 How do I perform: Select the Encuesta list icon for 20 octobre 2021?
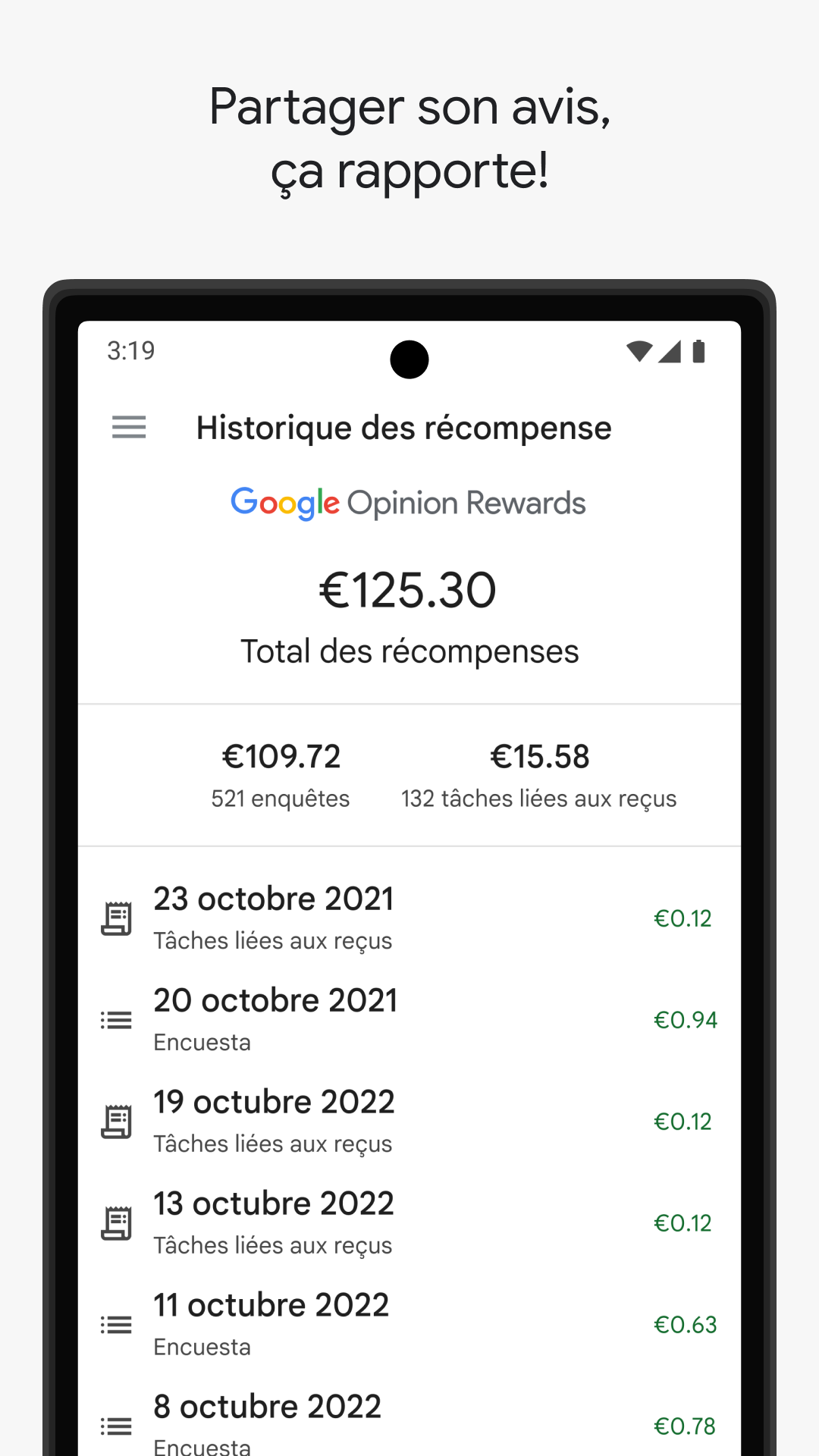pyautogui.click(x=116, y=1020)
